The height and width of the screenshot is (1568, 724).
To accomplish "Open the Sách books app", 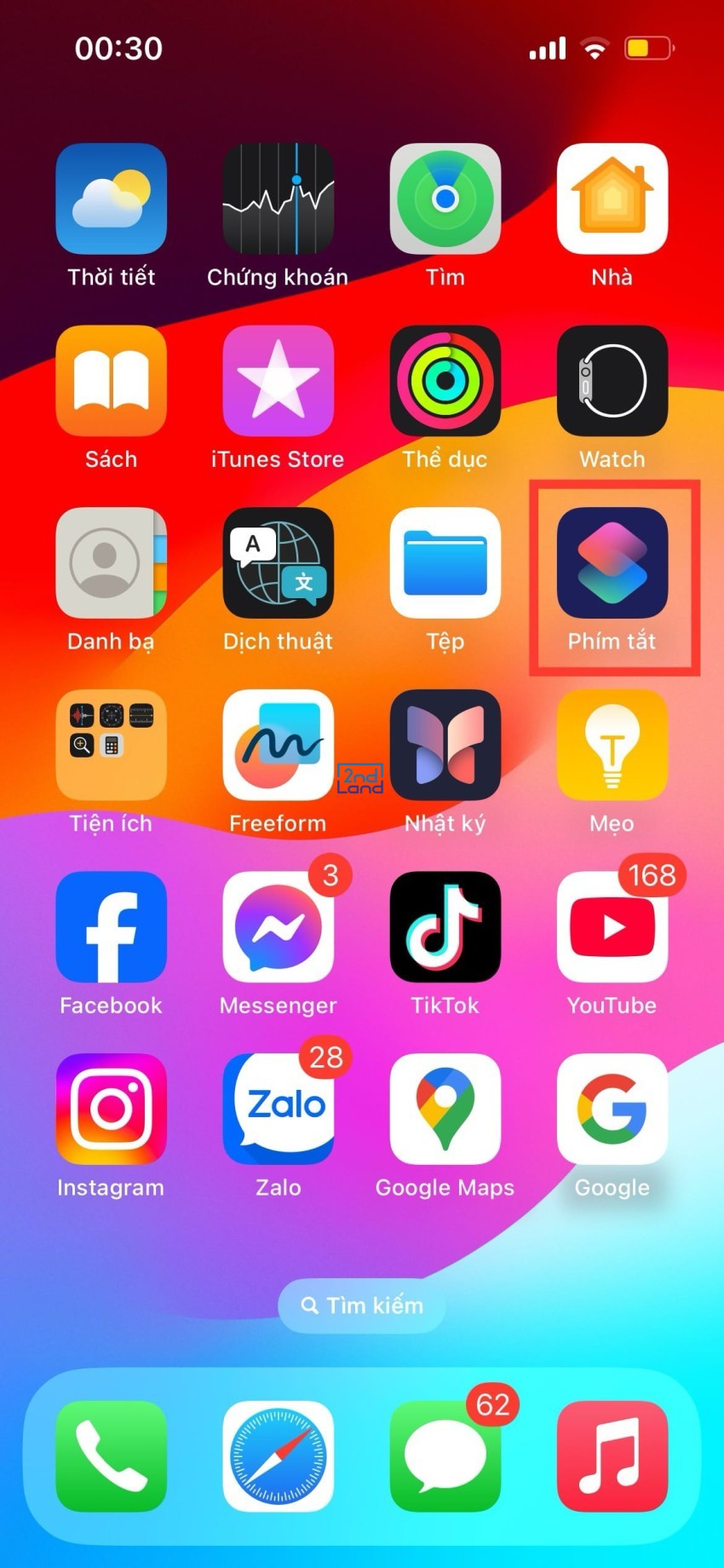I will (x=111, y=380).
